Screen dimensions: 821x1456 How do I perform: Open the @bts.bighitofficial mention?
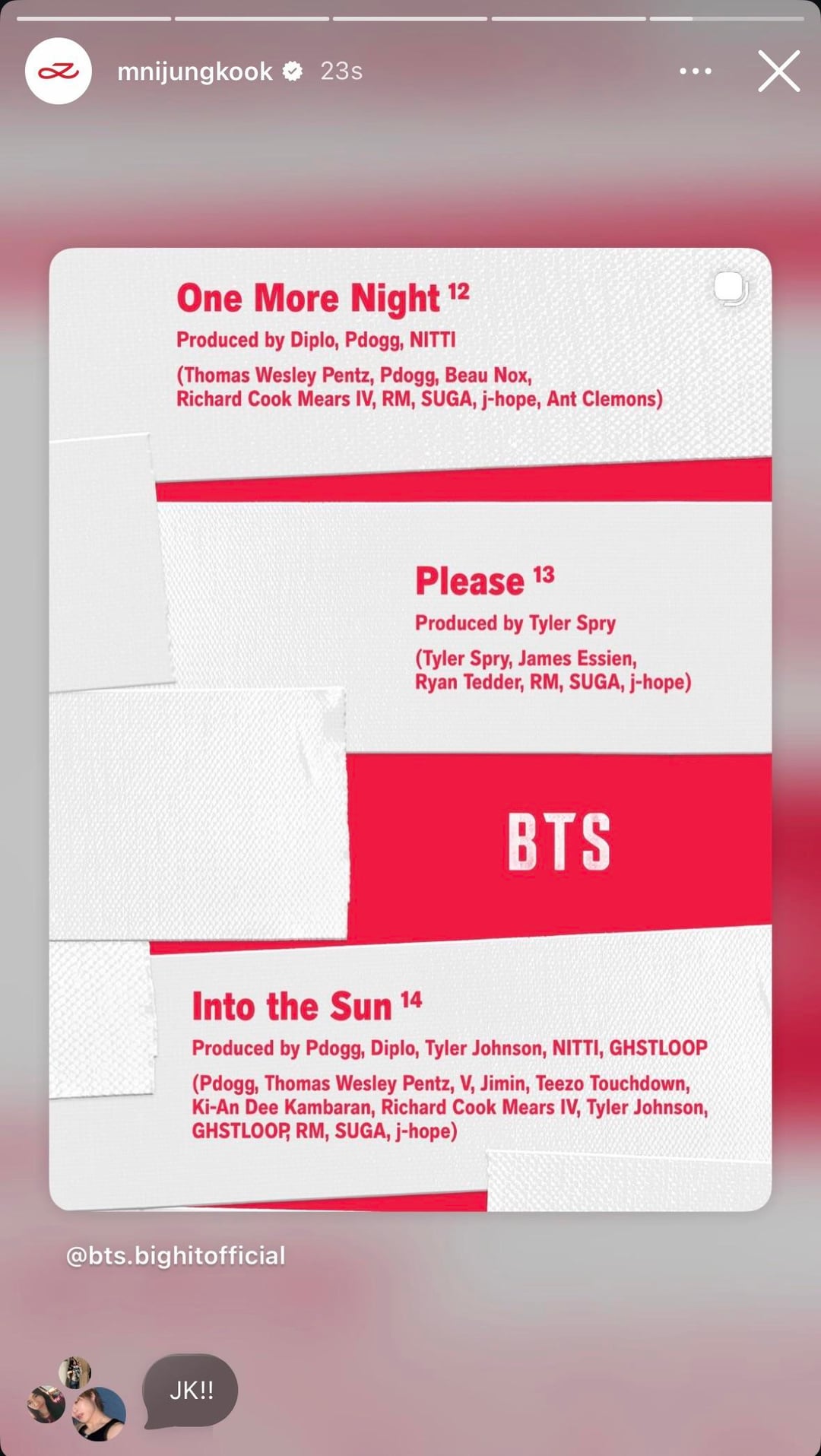pyautogui.click(x=176, y=1256)
